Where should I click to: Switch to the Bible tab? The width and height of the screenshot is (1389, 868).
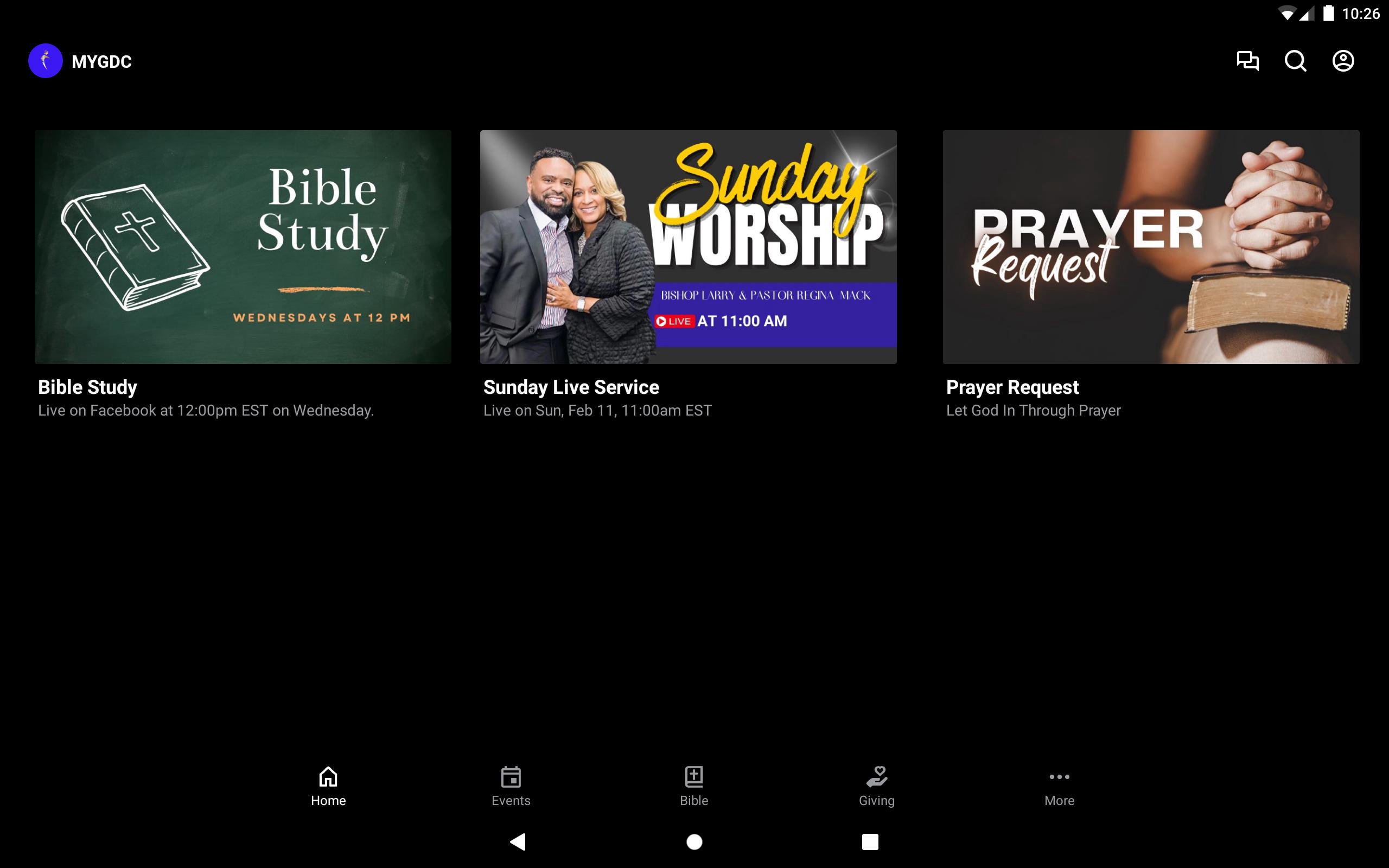(694, 786)
